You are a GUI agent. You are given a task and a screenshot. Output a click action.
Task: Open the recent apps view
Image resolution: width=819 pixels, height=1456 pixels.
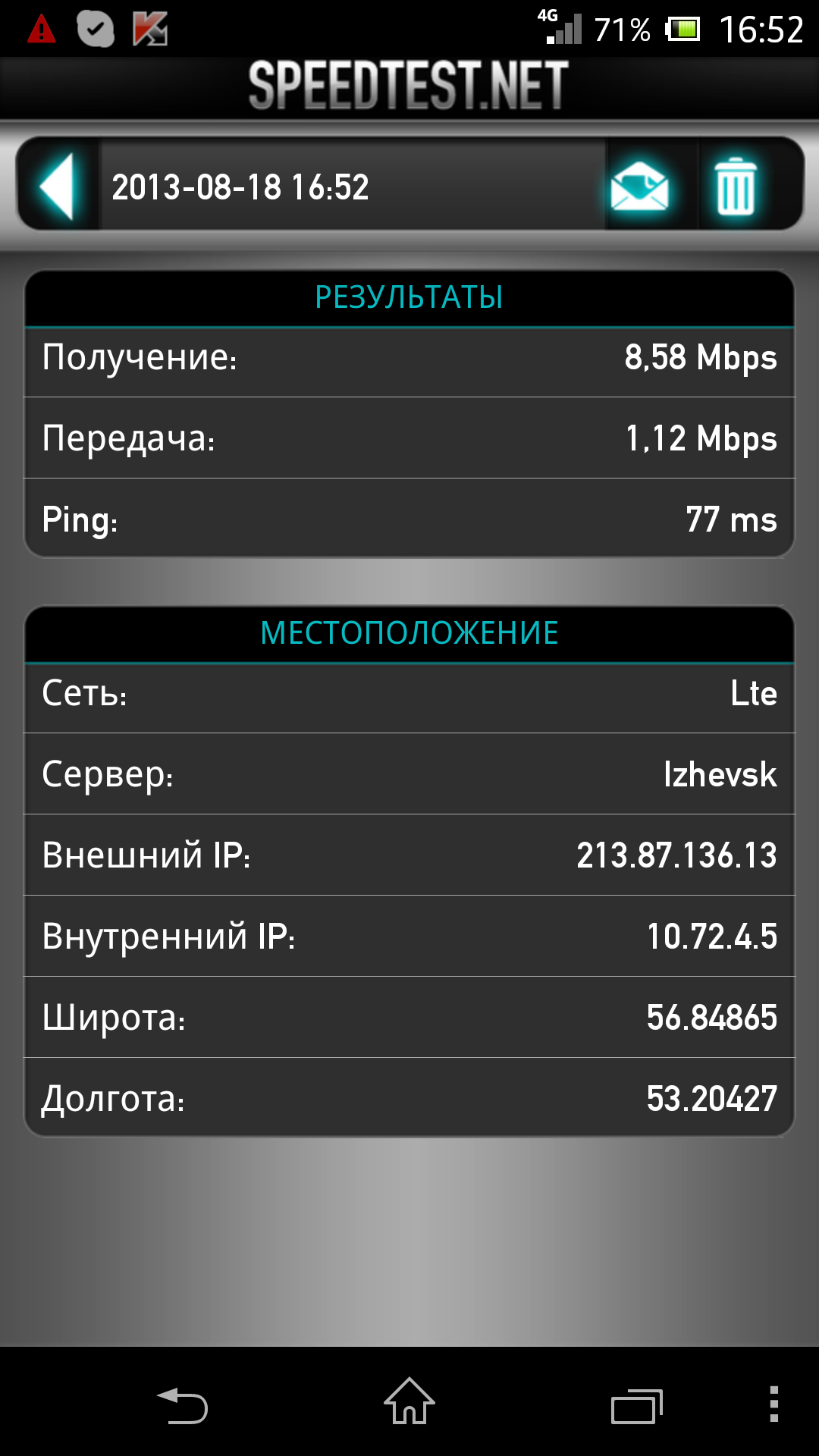click(x=637, y=1406)
